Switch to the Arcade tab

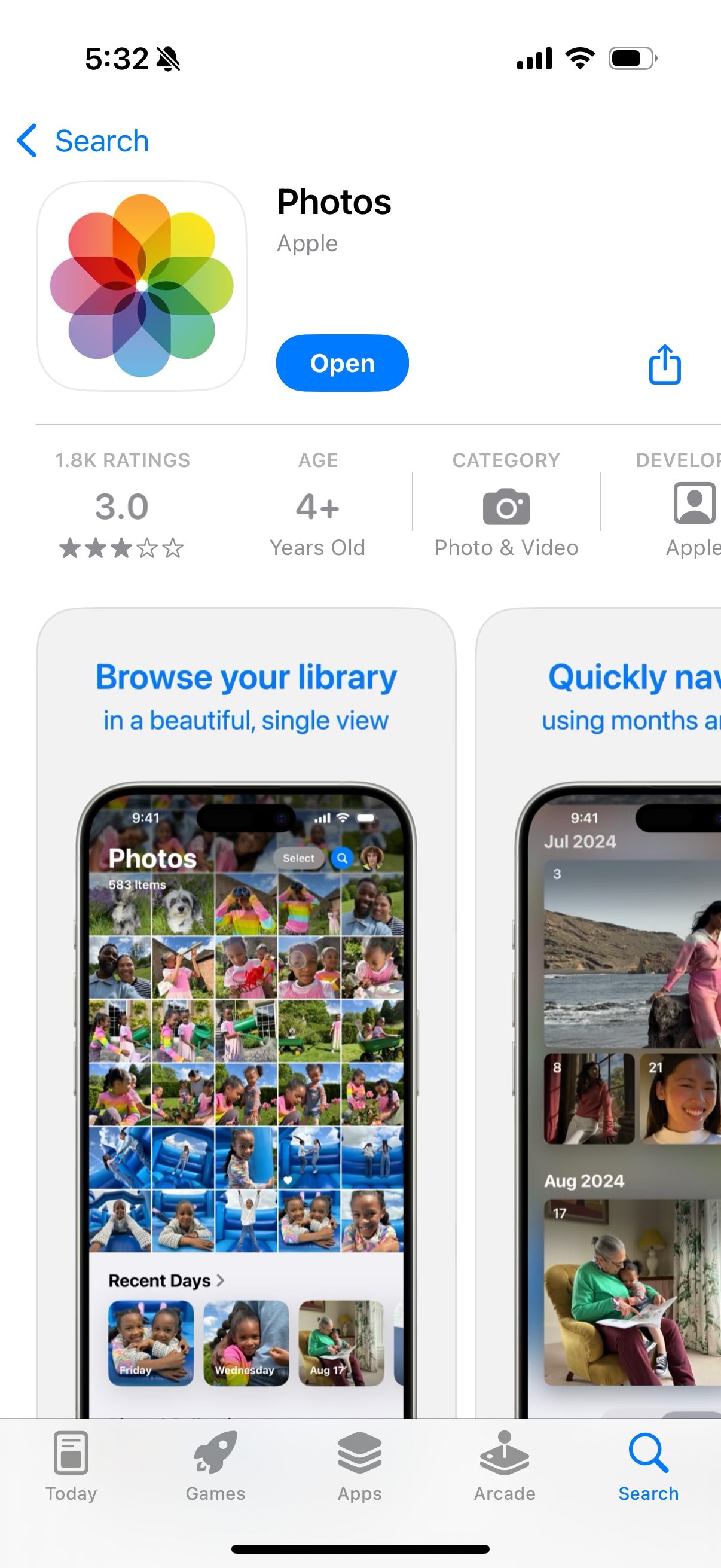click(x=505, y=1467)
